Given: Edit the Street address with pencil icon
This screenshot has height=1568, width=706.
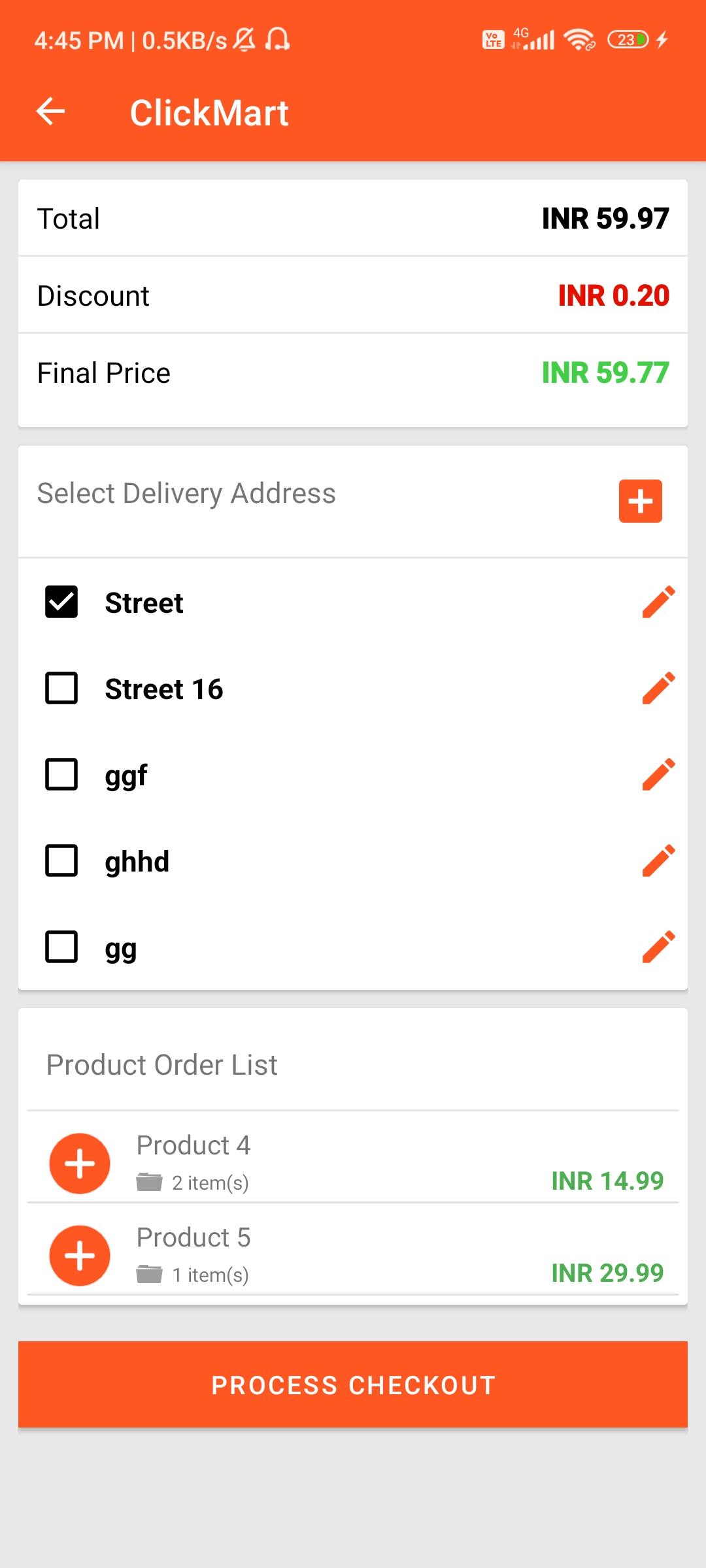Looking at the screenshot, I should tap(658, 602).
